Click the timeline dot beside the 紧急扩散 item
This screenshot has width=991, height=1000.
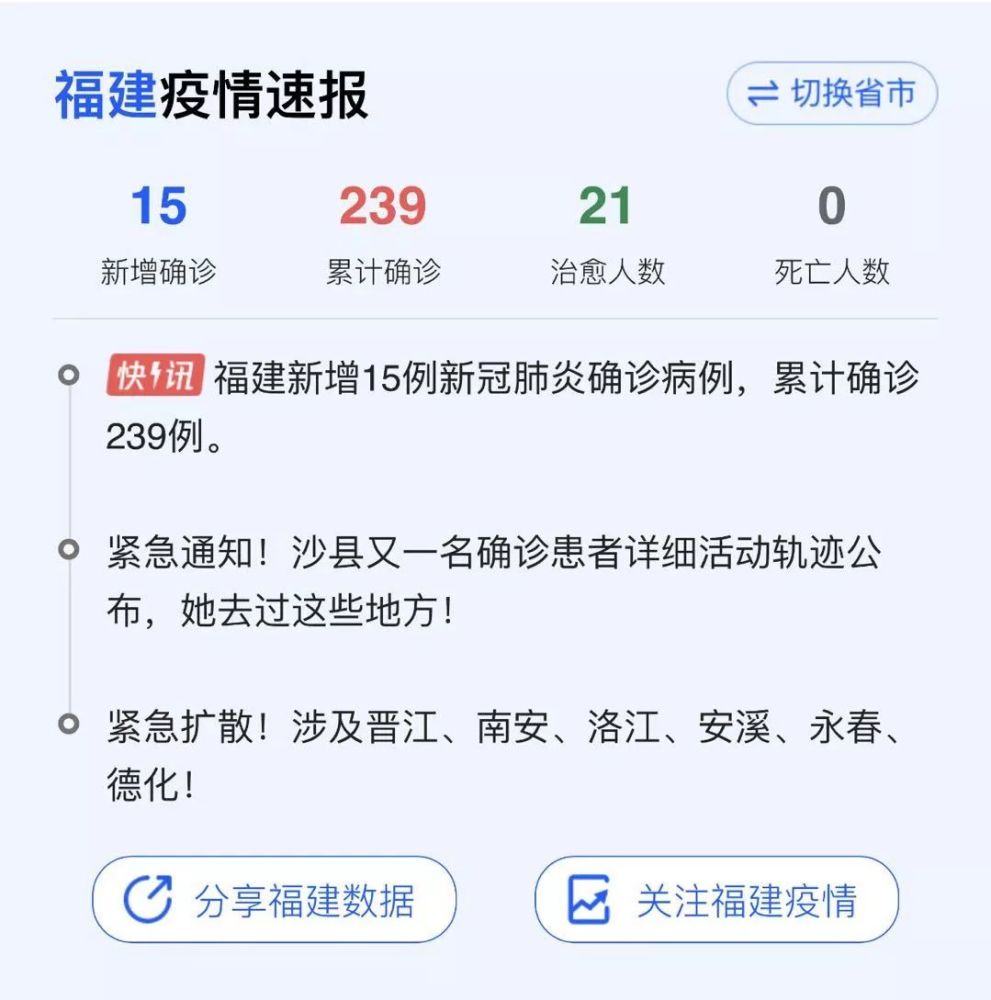coord(68,722)
